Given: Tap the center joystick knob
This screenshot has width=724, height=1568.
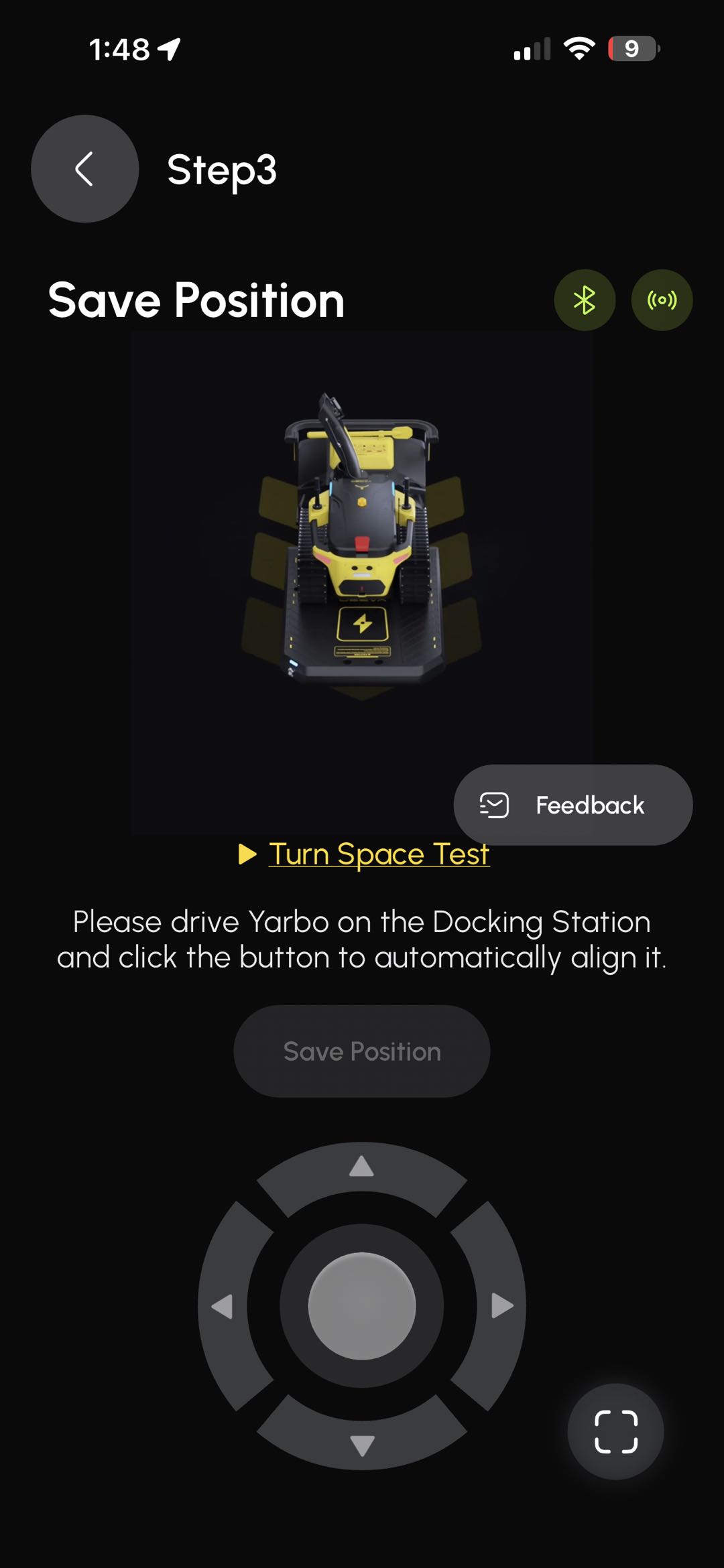Looking at the screenshot, I should pyautogui.click(x=362, y=1306).
